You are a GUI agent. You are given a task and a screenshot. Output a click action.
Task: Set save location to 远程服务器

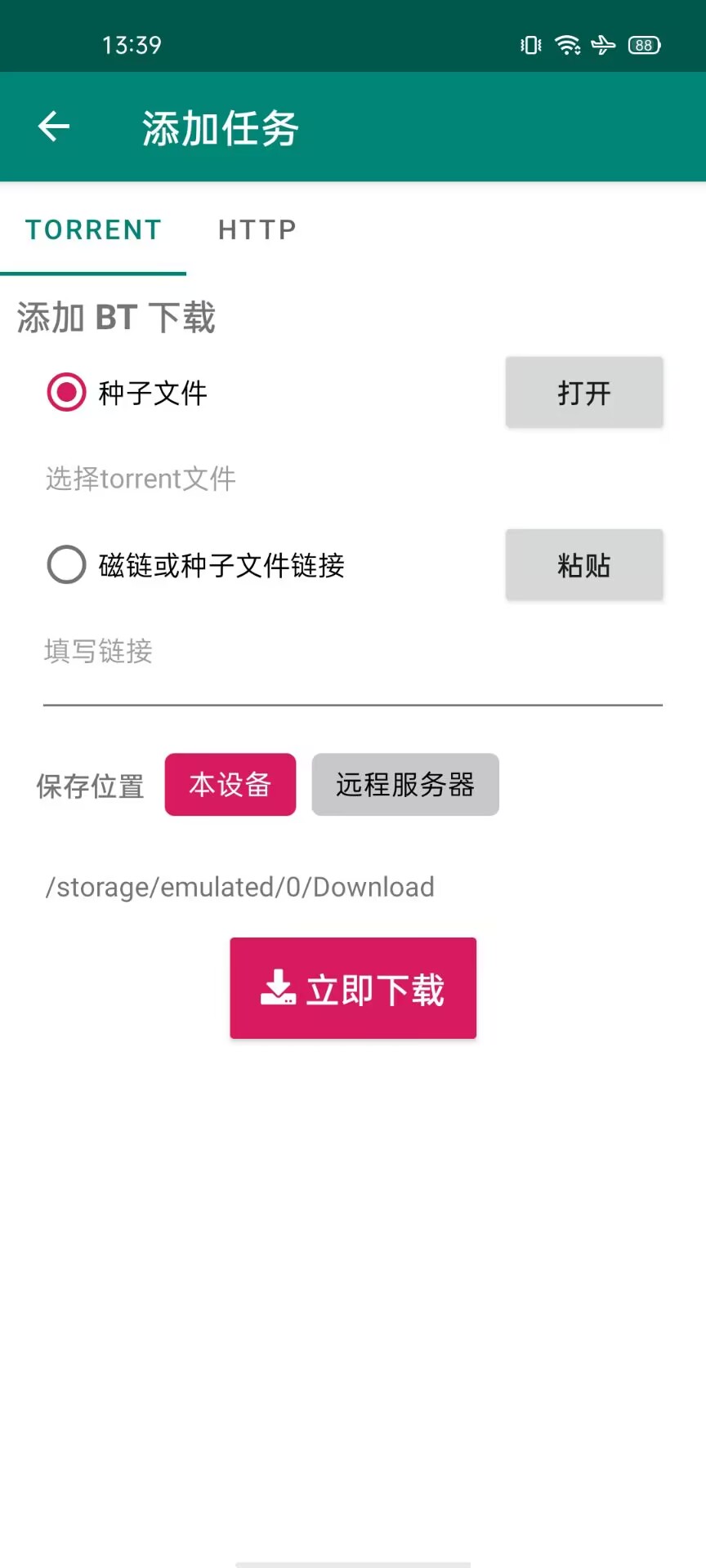coord(405,784)
